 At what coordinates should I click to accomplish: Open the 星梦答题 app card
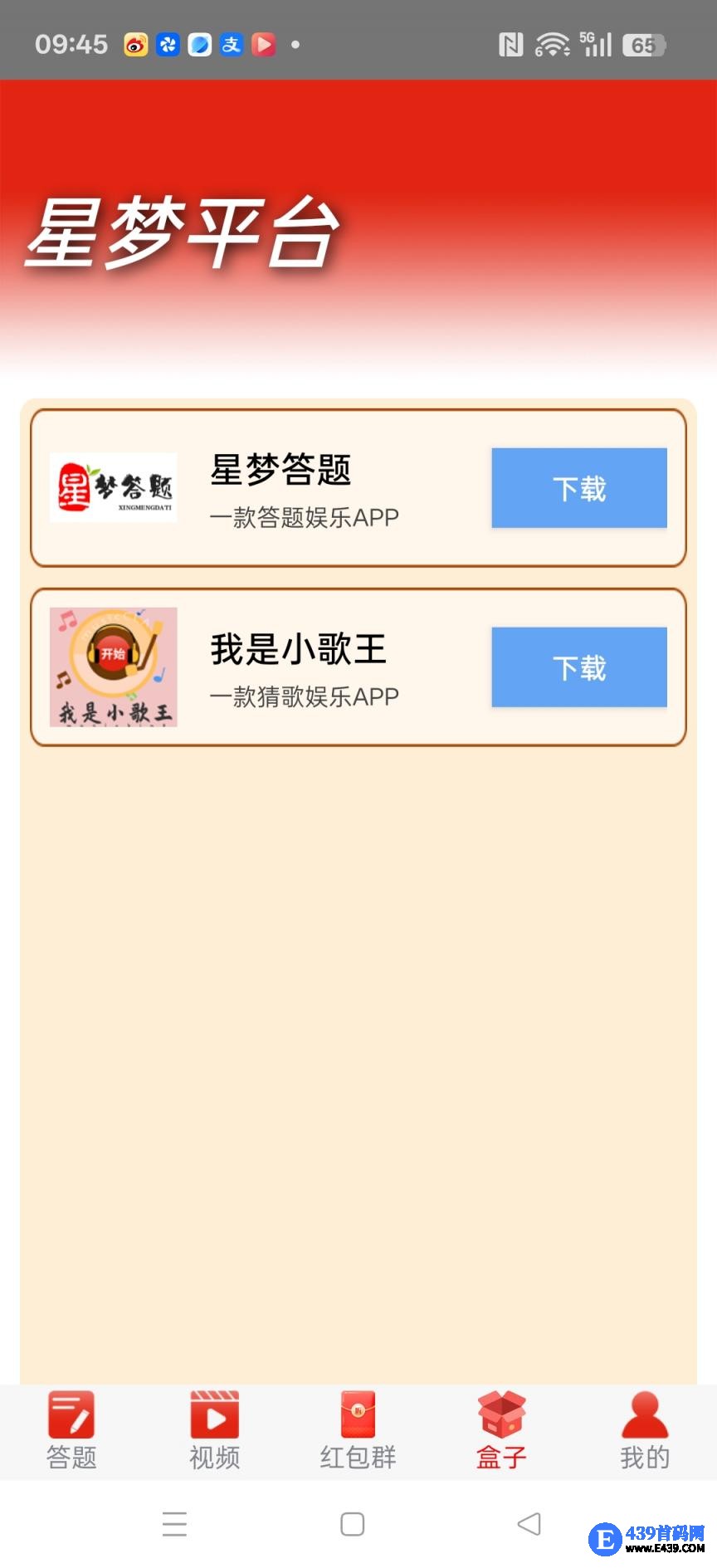[282, 488]
